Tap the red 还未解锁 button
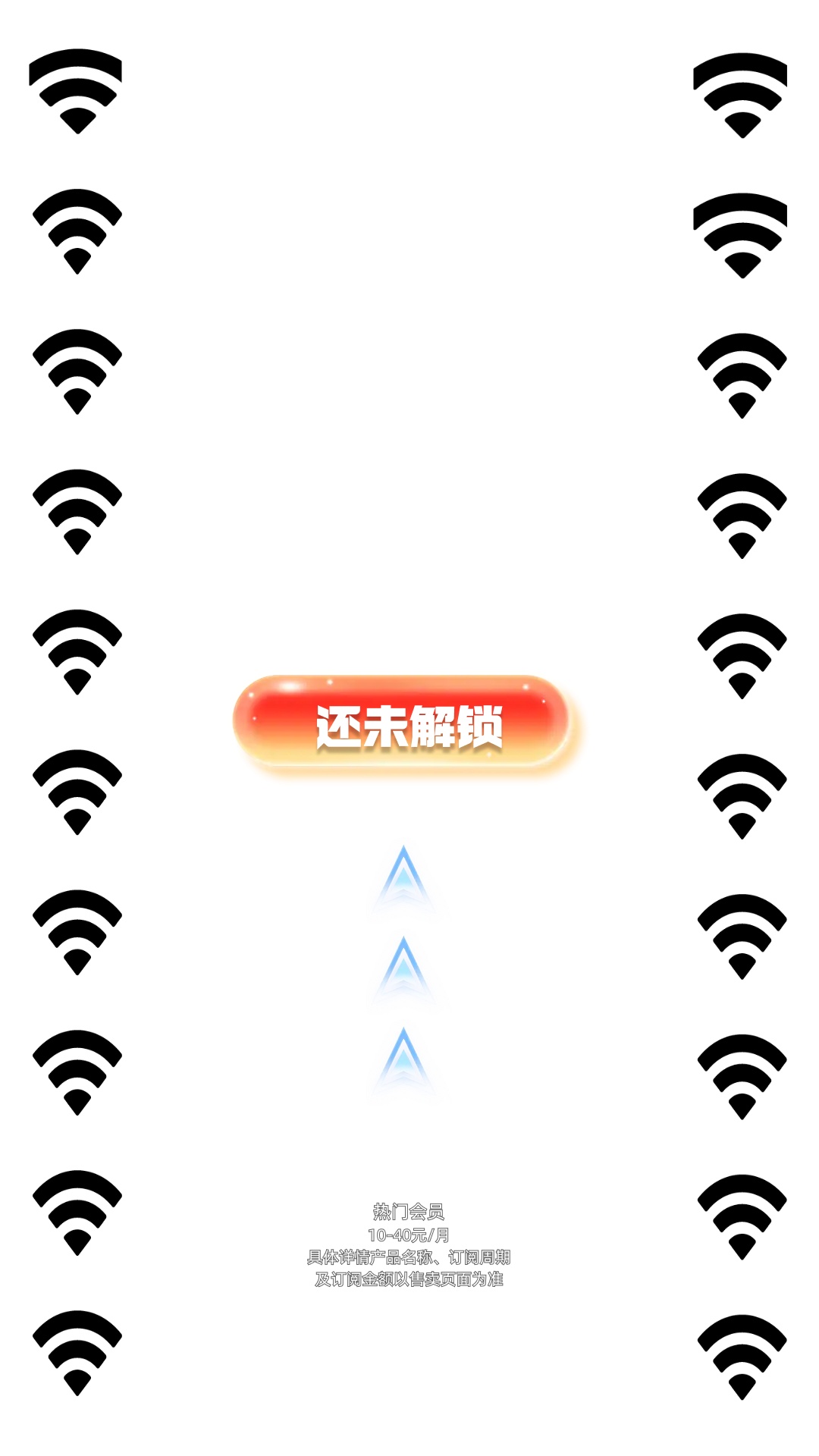 403,723
